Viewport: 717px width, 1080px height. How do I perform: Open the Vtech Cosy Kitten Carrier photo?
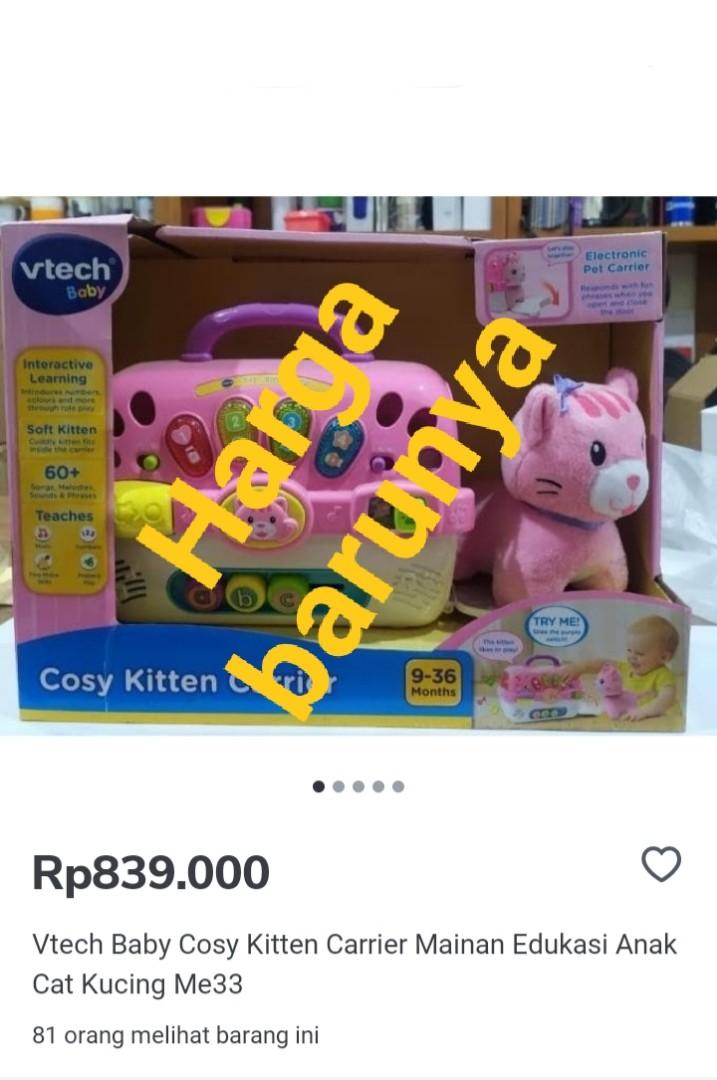(358, 465)
